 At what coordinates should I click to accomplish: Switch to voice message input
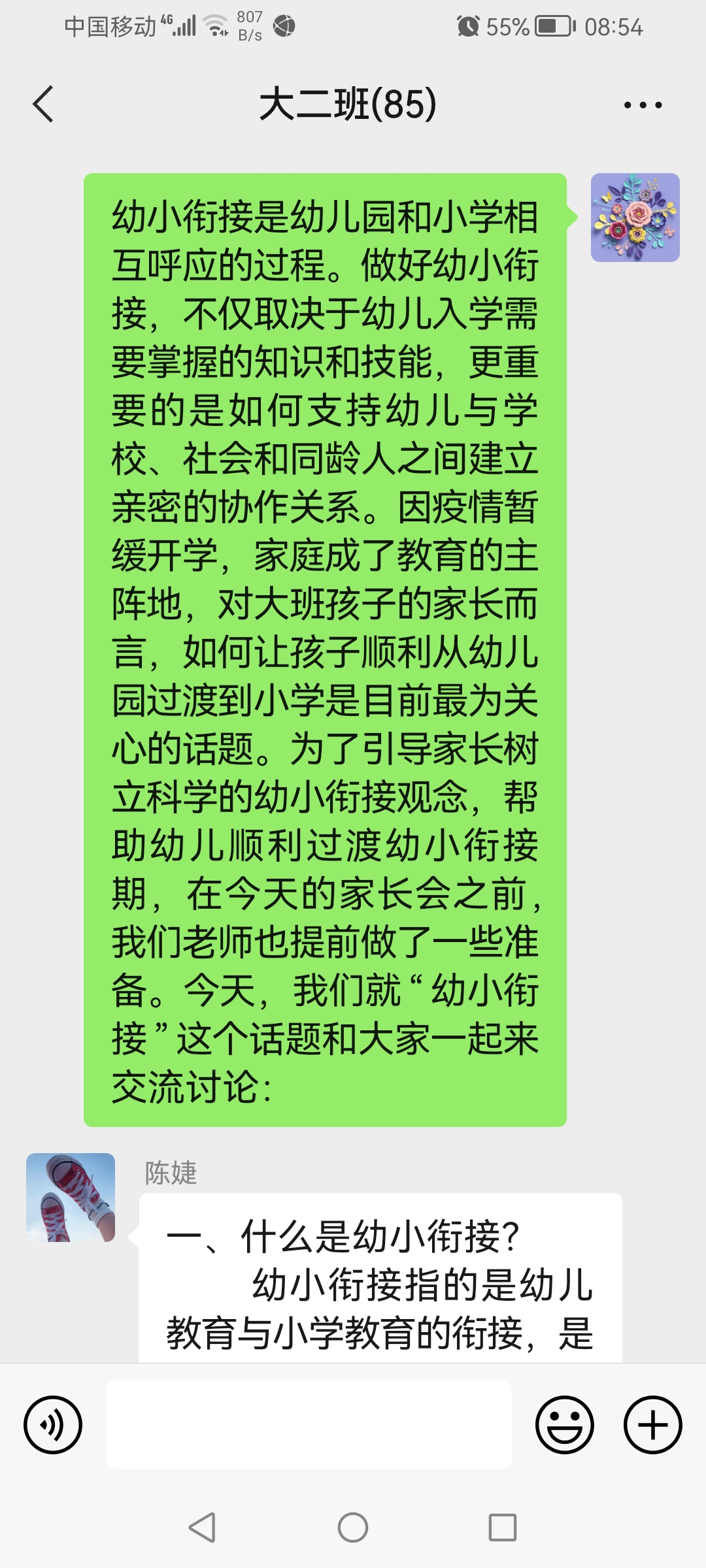53,1425
